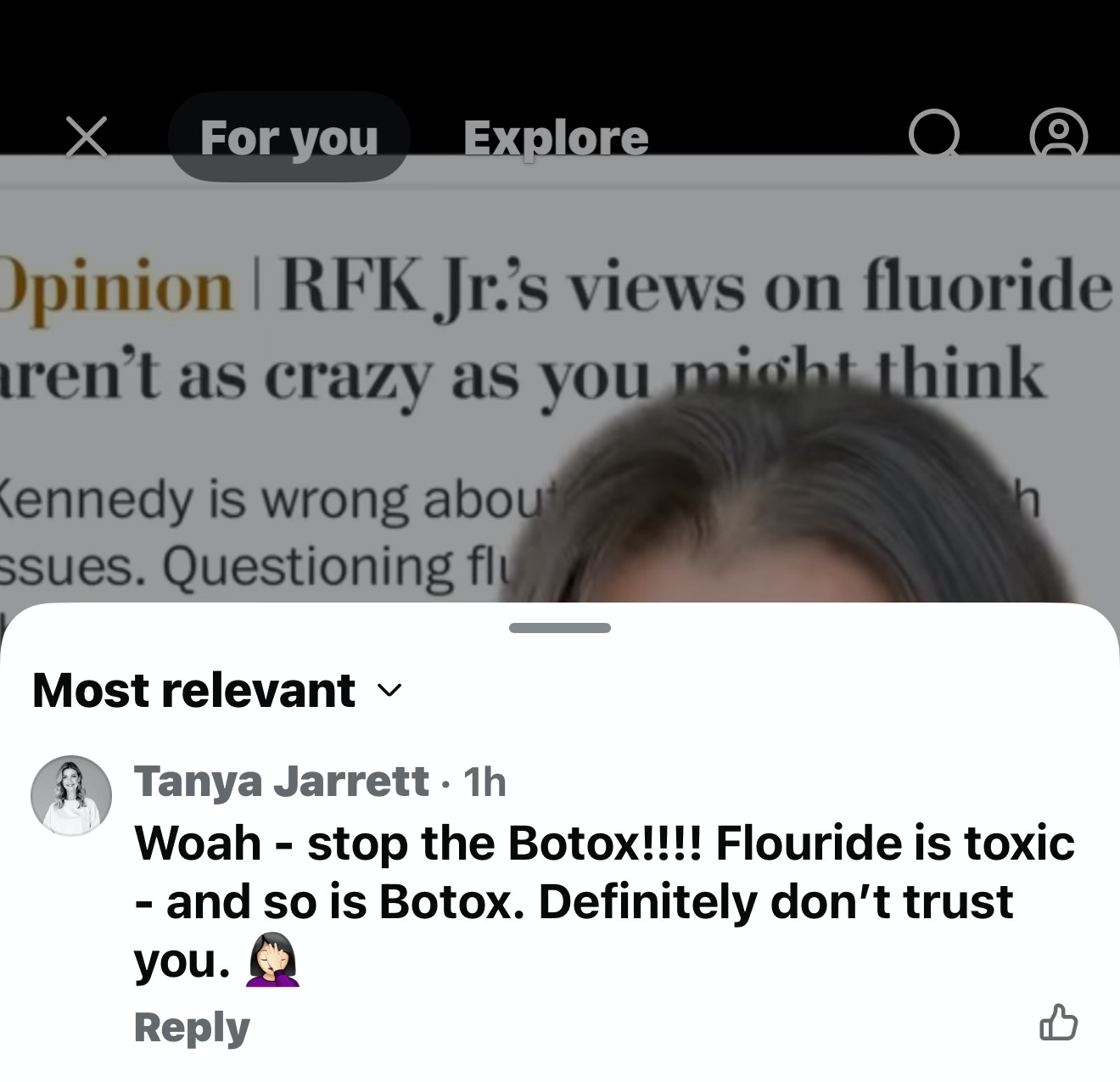View Tanya Jarrett's profile by name
The height and width of the screenshot is (1082, 1120).
[x=281, y=781]
